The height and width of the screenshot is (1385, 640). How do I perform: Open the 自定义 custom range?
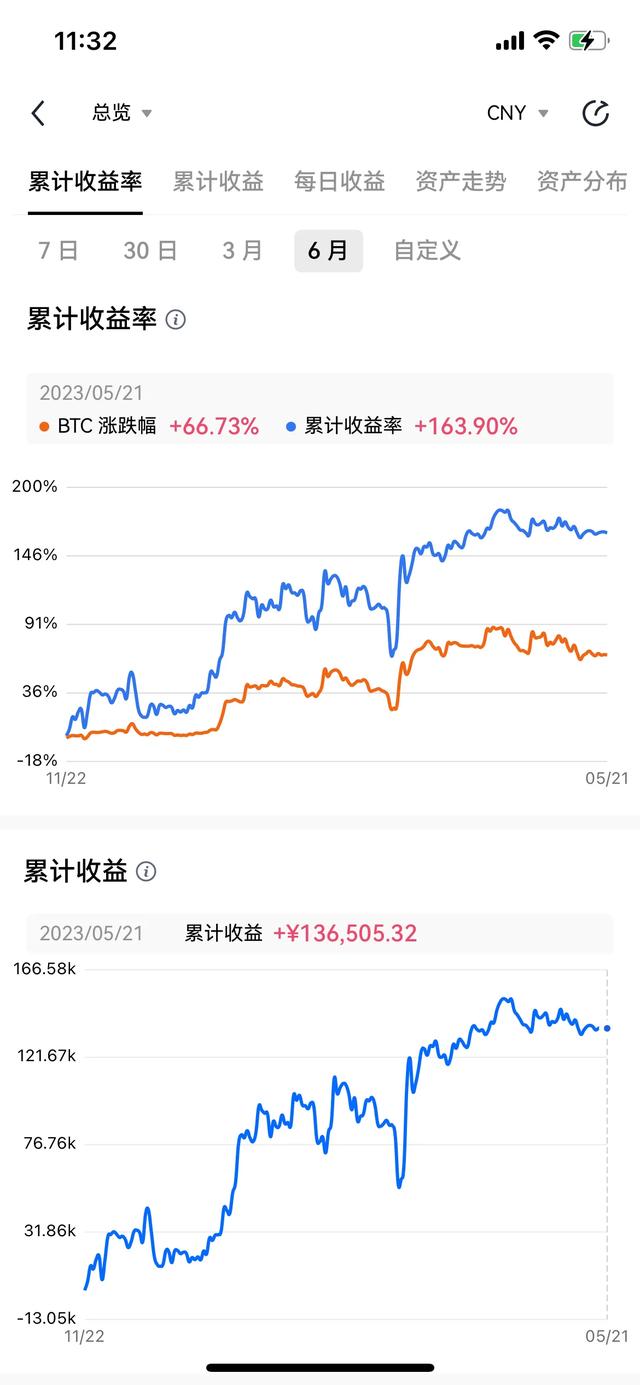point(427,250)
